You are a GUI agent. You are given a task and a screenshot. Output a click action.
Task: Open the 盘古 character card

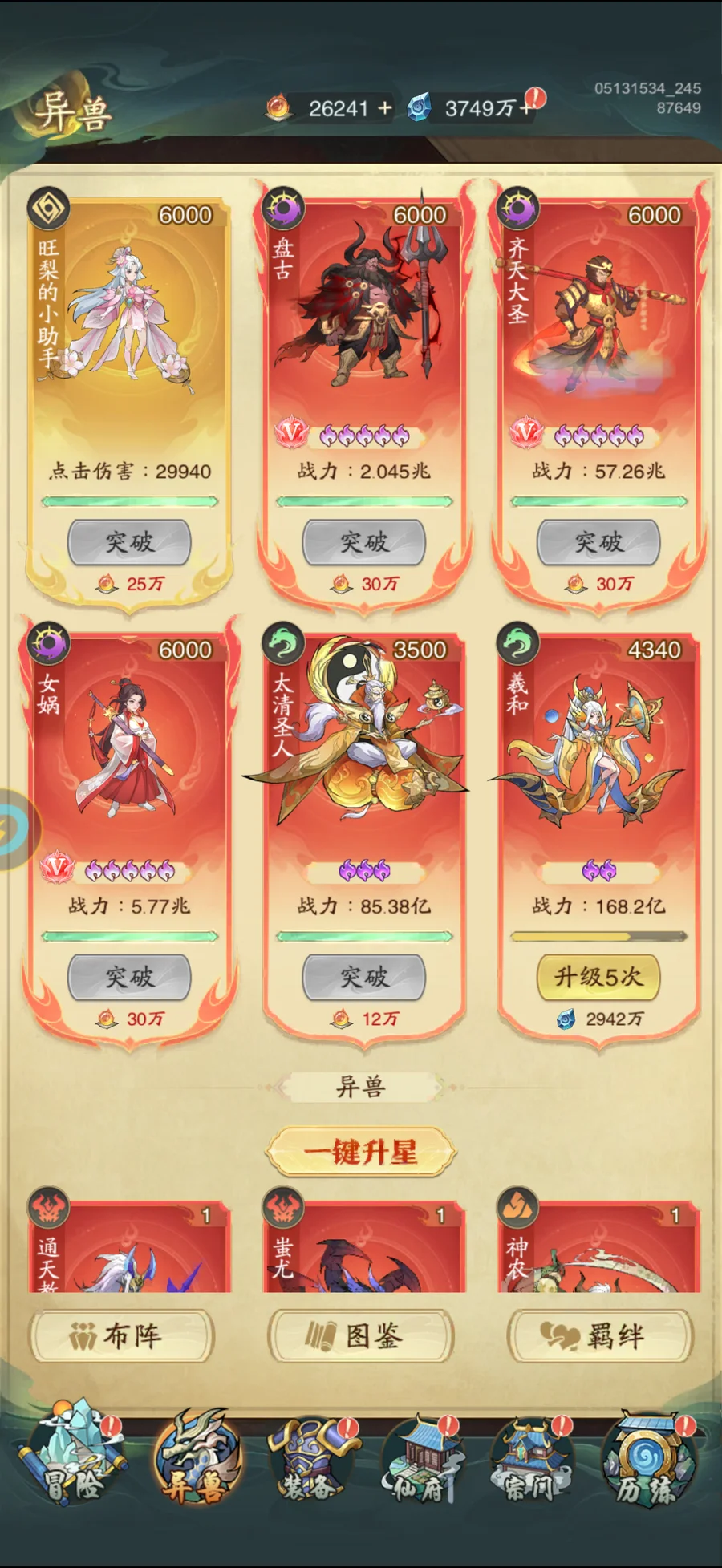pos(363,321)
